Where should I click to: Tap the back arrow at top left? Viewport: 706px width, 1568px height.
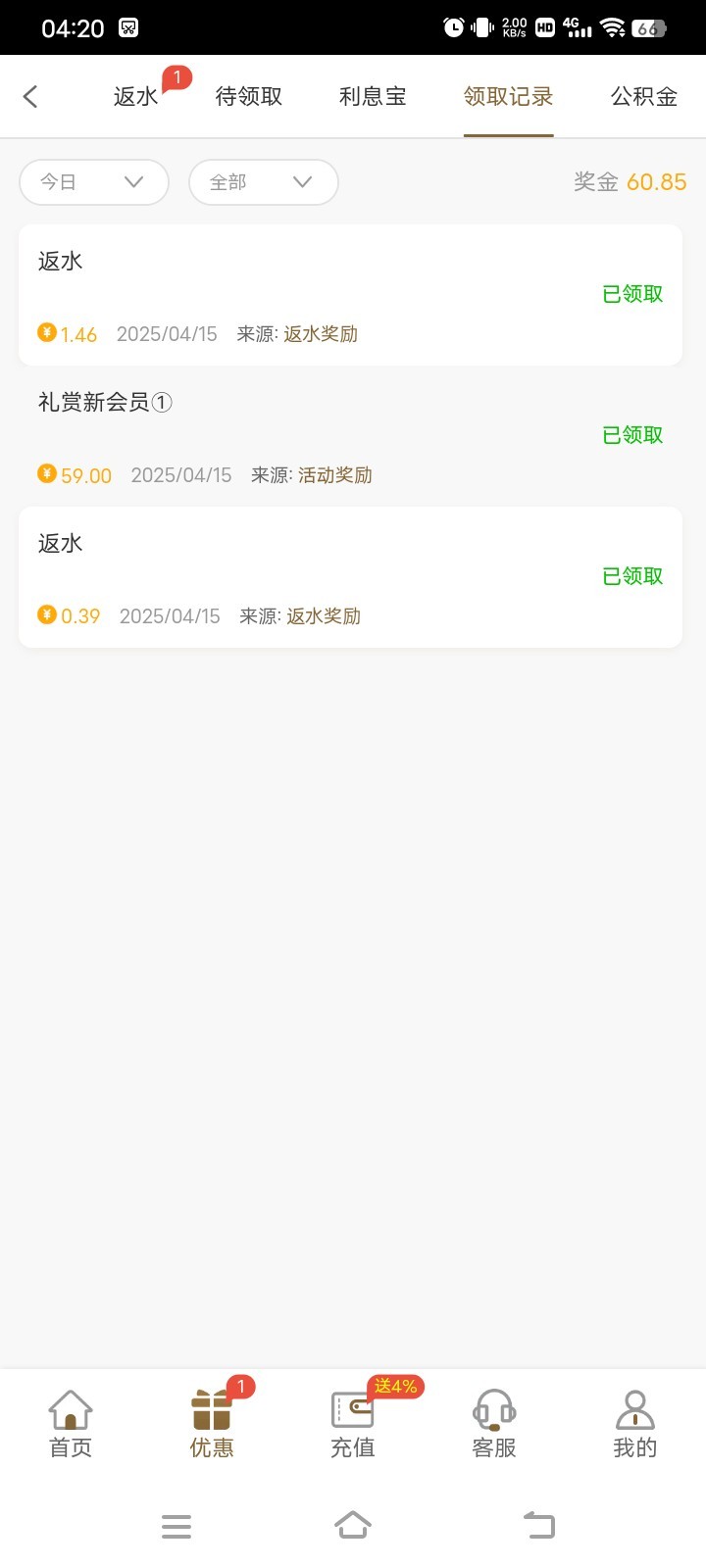coord(31,95)
